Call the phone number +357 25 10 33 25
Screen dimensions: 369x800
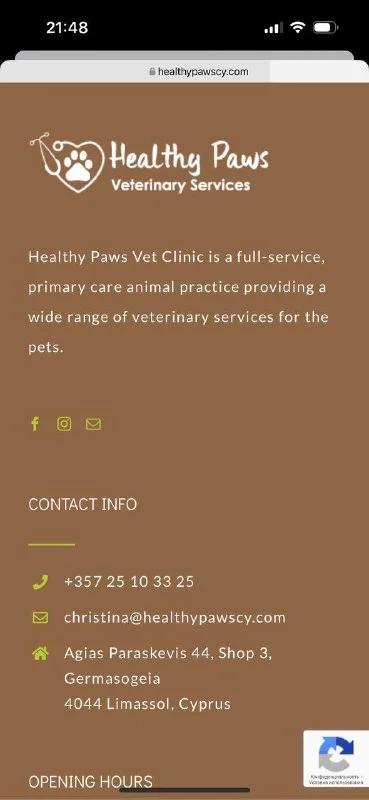tap(129, 582)
